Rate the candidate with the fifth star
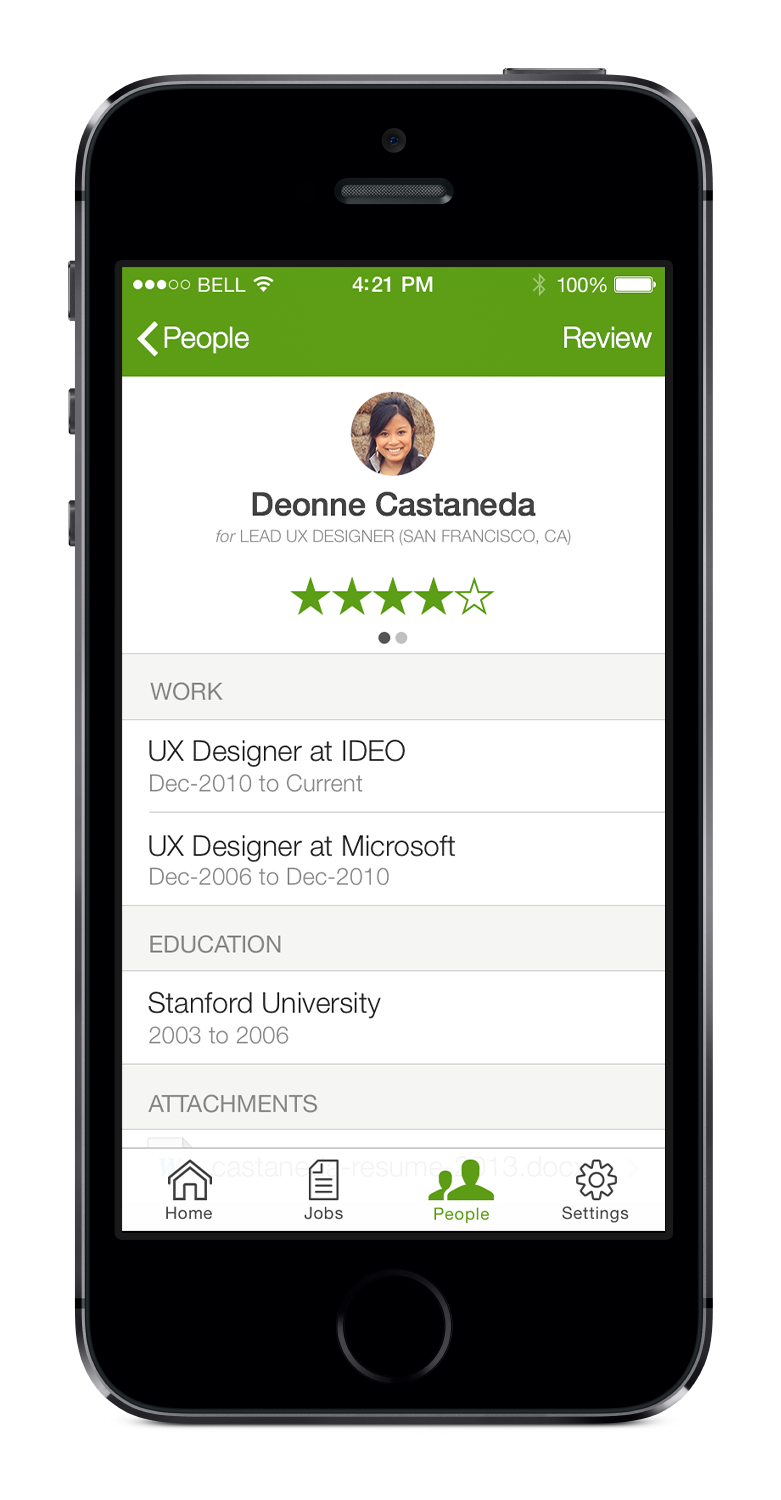The image size is (781, 1500). [475, 597]
